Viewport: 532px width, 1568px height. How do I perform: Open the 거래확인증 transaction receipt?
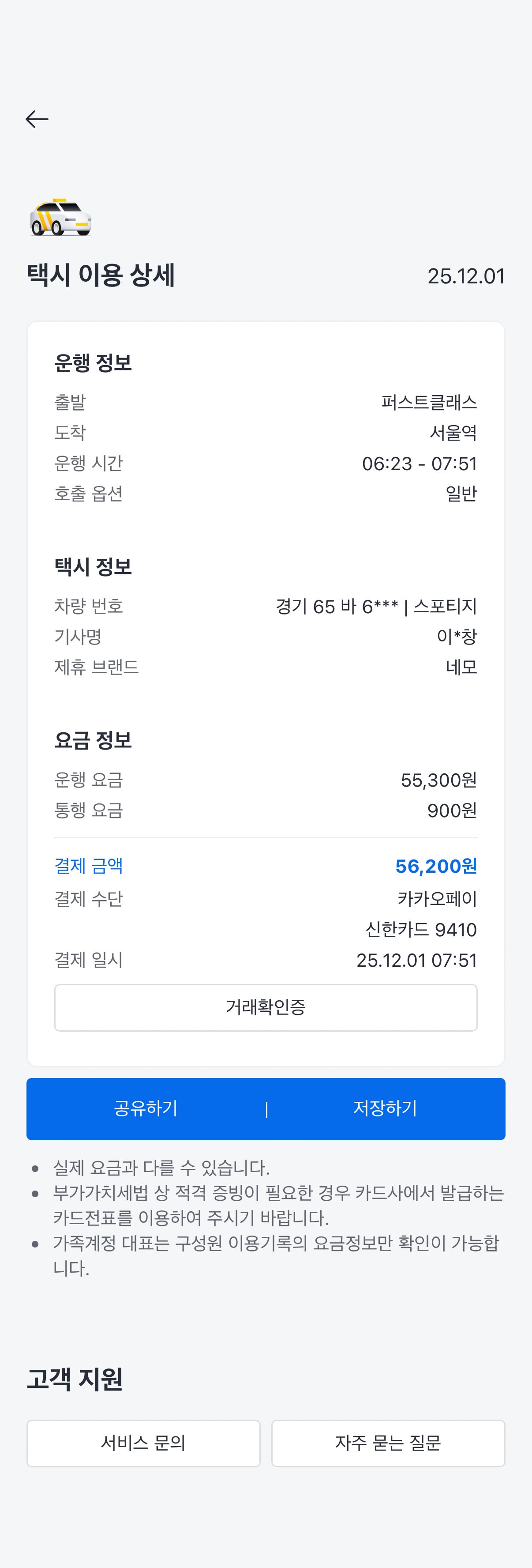[x=266, y=1007]
